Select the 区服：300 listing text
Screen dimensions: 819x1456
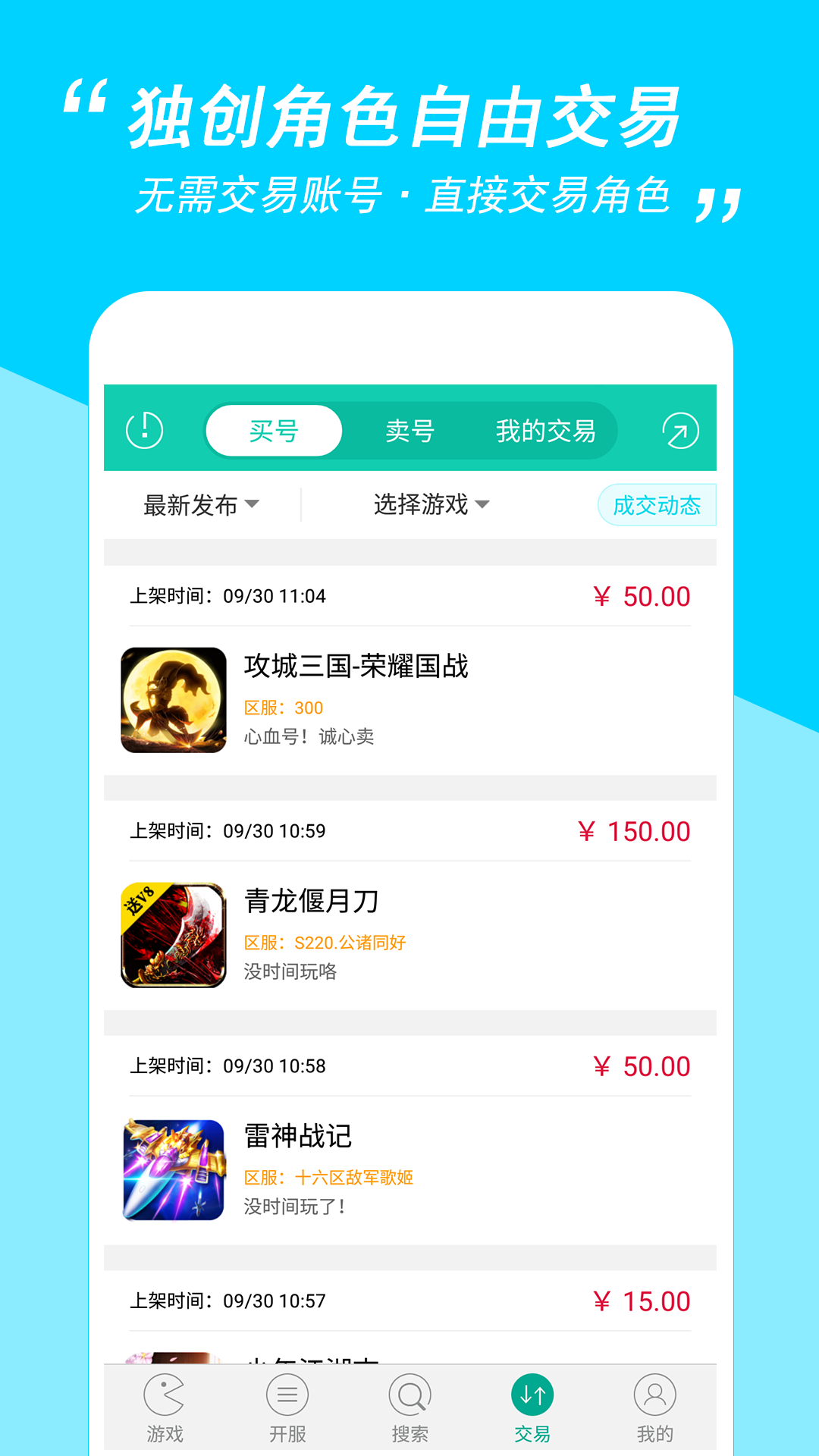click(283, 707)
